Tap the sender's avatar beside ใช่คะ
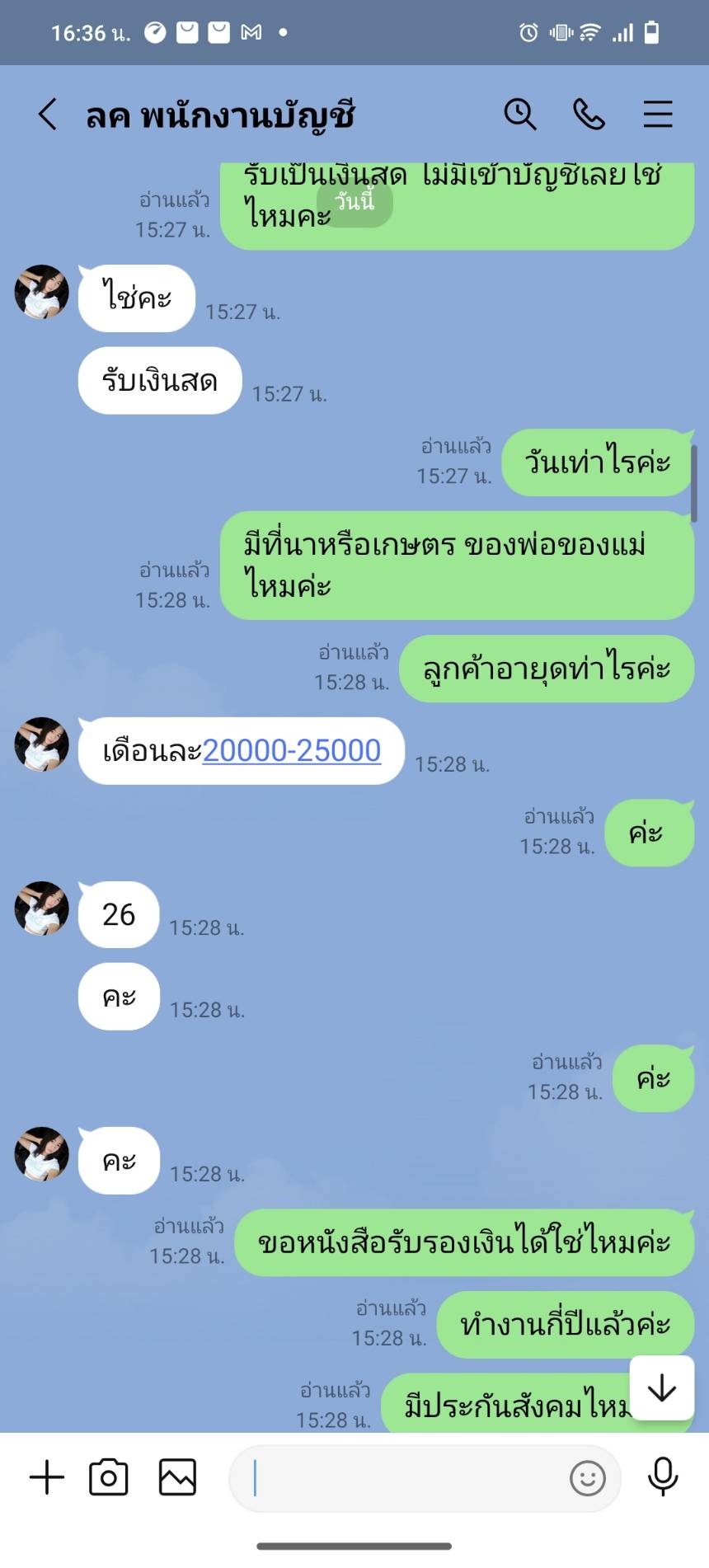709x1568 pixels. pos(41,292)
